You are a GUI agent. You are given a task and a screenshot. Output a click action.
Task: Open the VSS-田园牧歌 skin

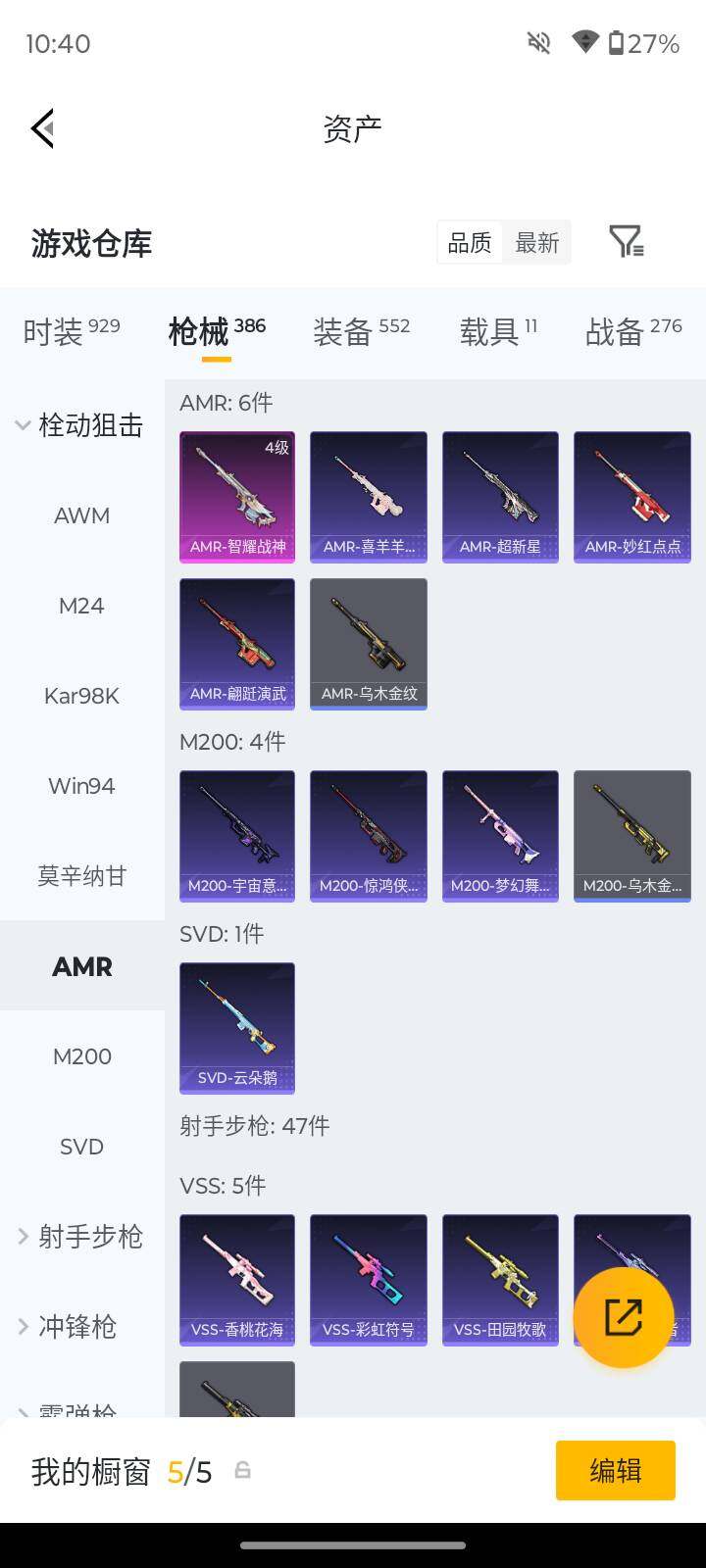[500, 1279]
